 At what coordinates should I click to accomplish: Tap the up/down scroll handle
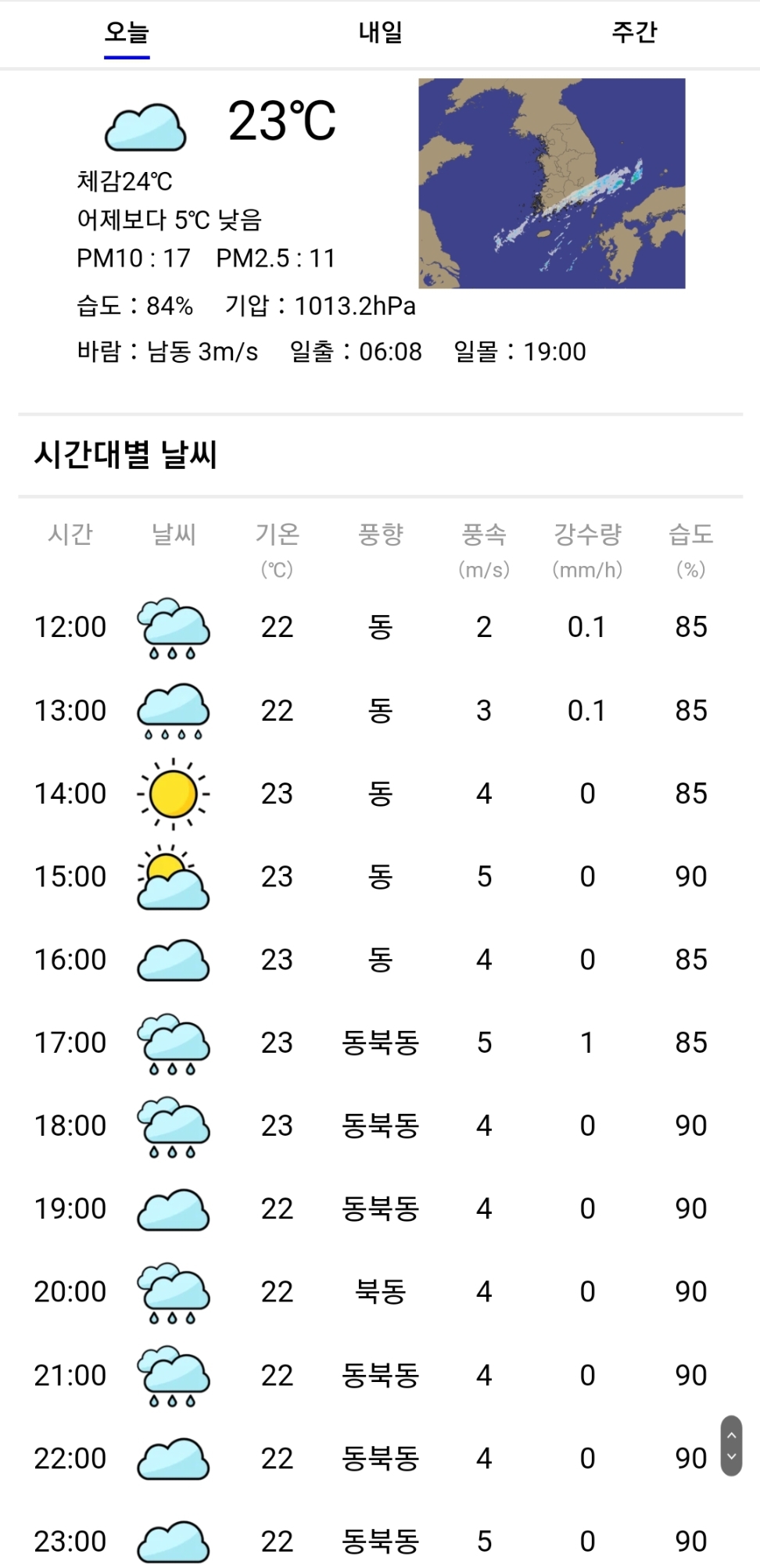point(731,1445)
